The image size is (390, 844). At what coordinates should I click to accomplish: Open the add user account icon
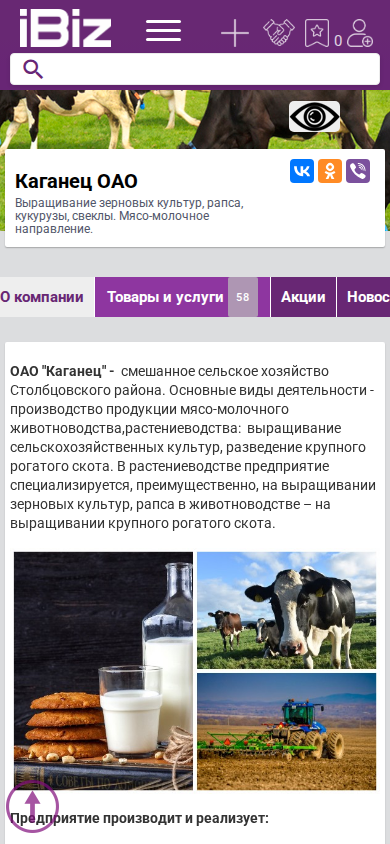[x=359, y=33]
